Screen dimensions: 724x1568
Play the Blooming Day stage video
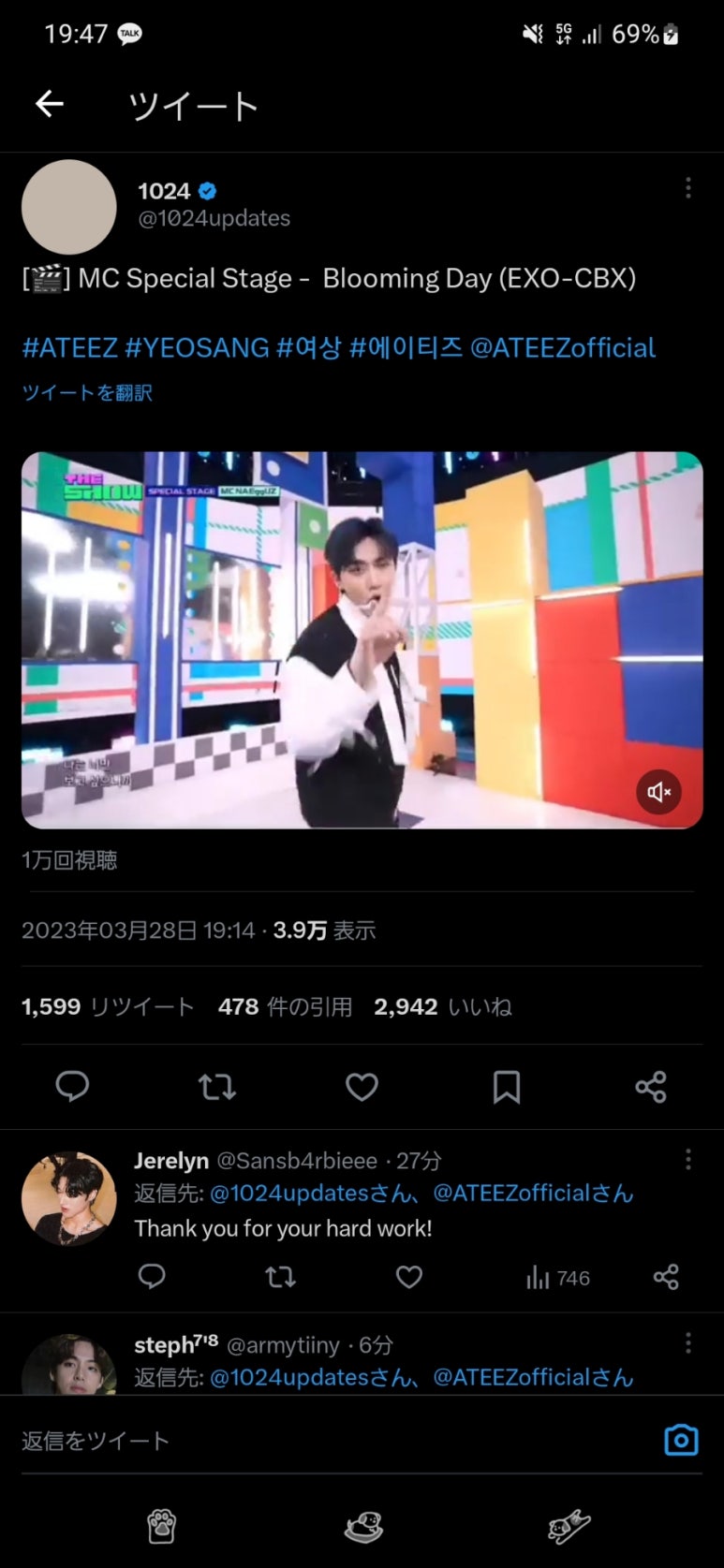362,639
